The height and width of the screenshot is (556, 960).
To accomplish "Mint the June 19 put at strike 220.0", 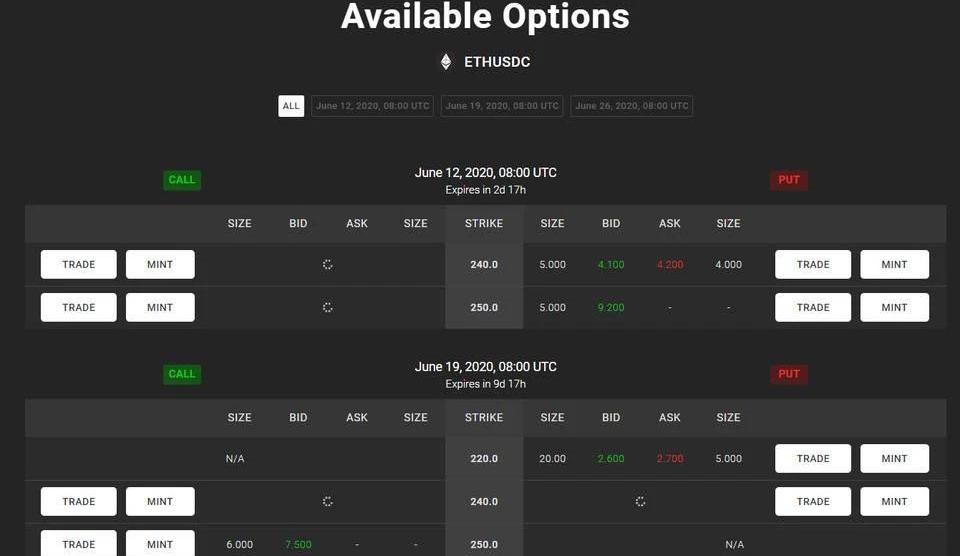I will click(894, 459).
